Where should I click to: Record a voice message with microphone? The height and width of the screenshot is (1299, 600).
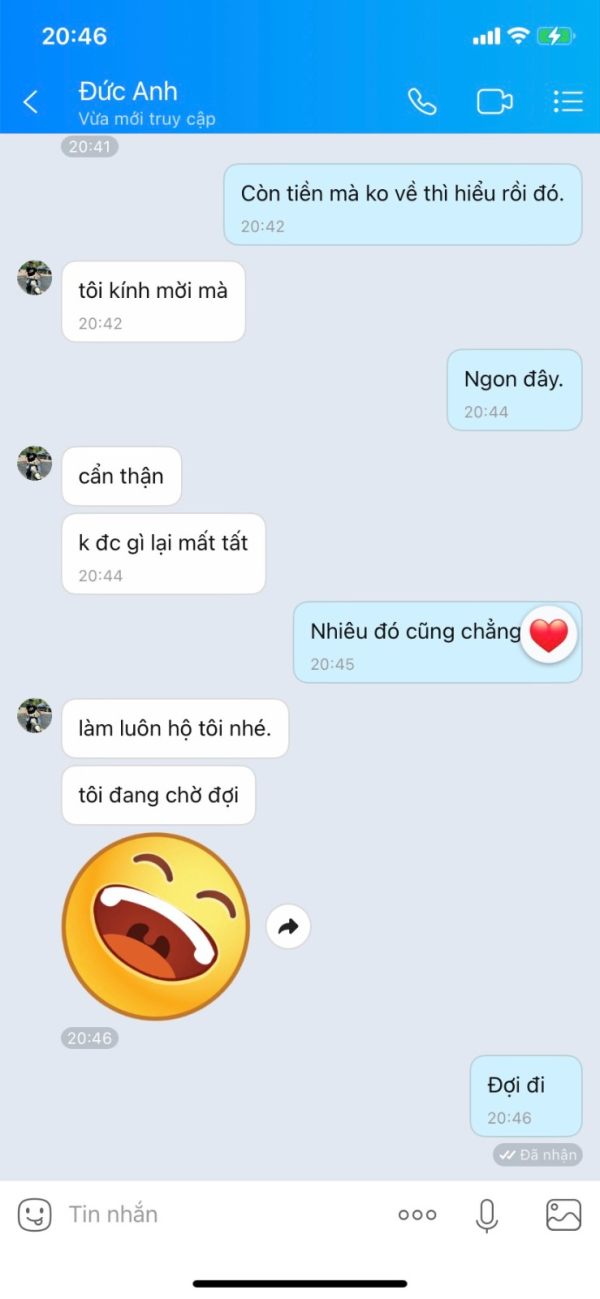[x=487, y=1215]
